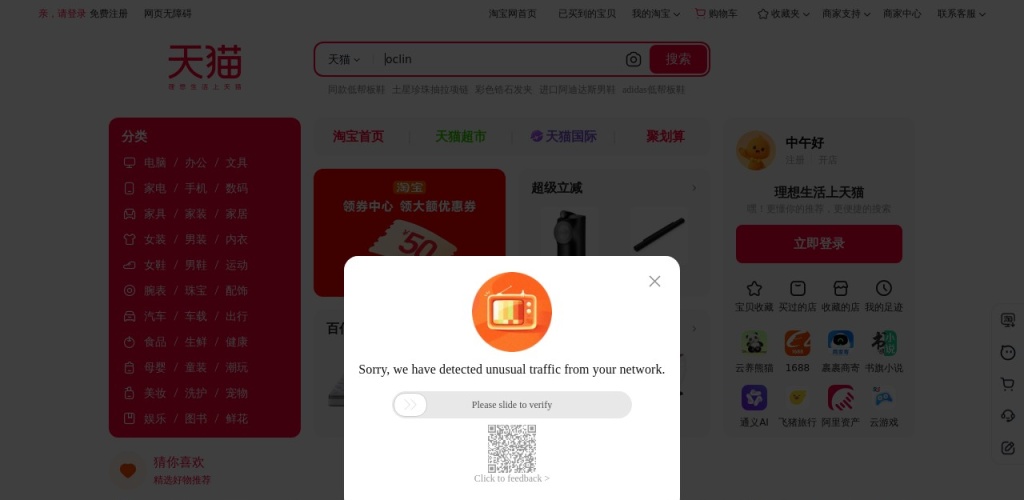Expand the 天猫 search scope dropdown
This screenshot has width=1024, height=500.
344,60
